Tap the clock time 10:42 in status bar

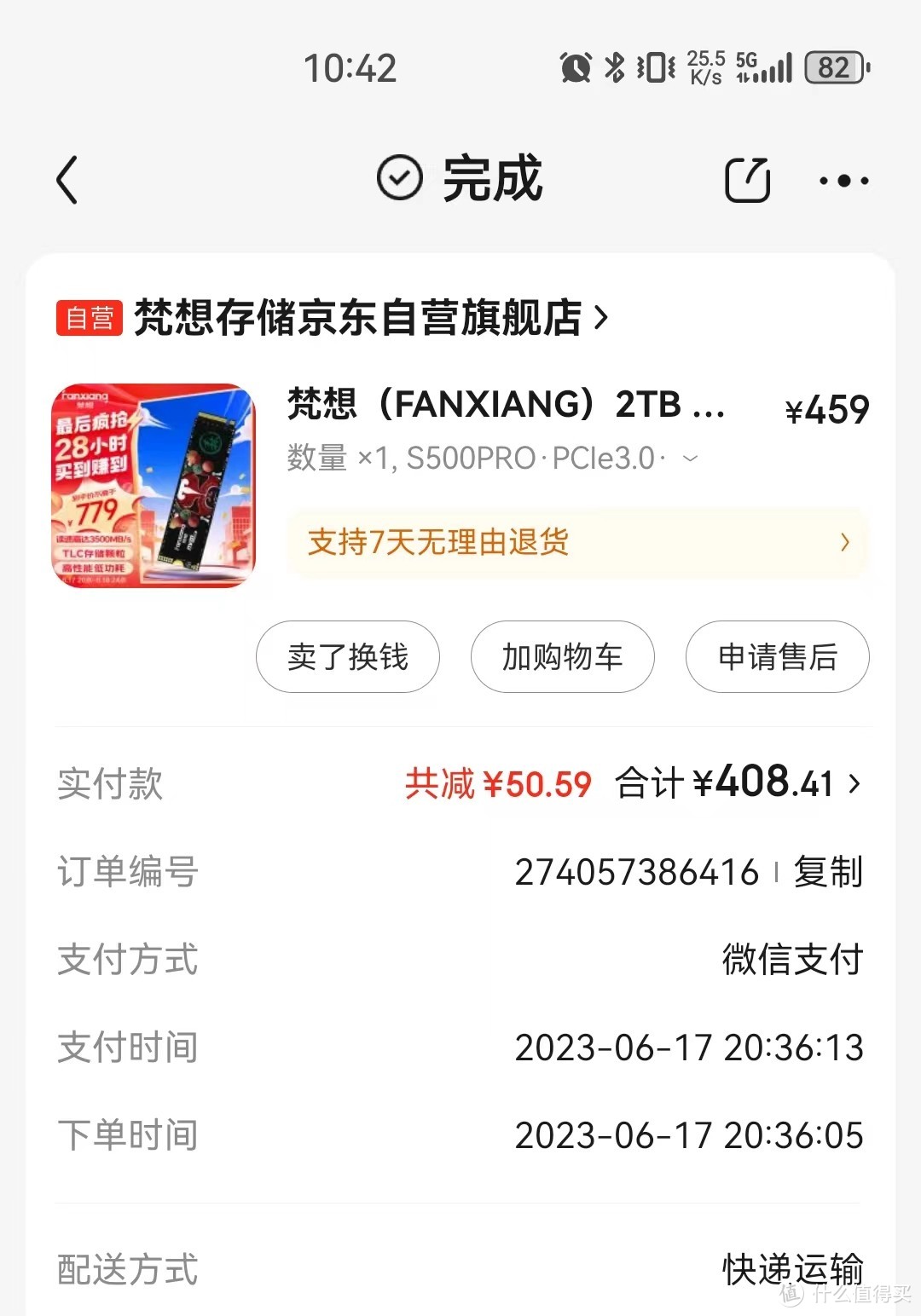(351, 67)
